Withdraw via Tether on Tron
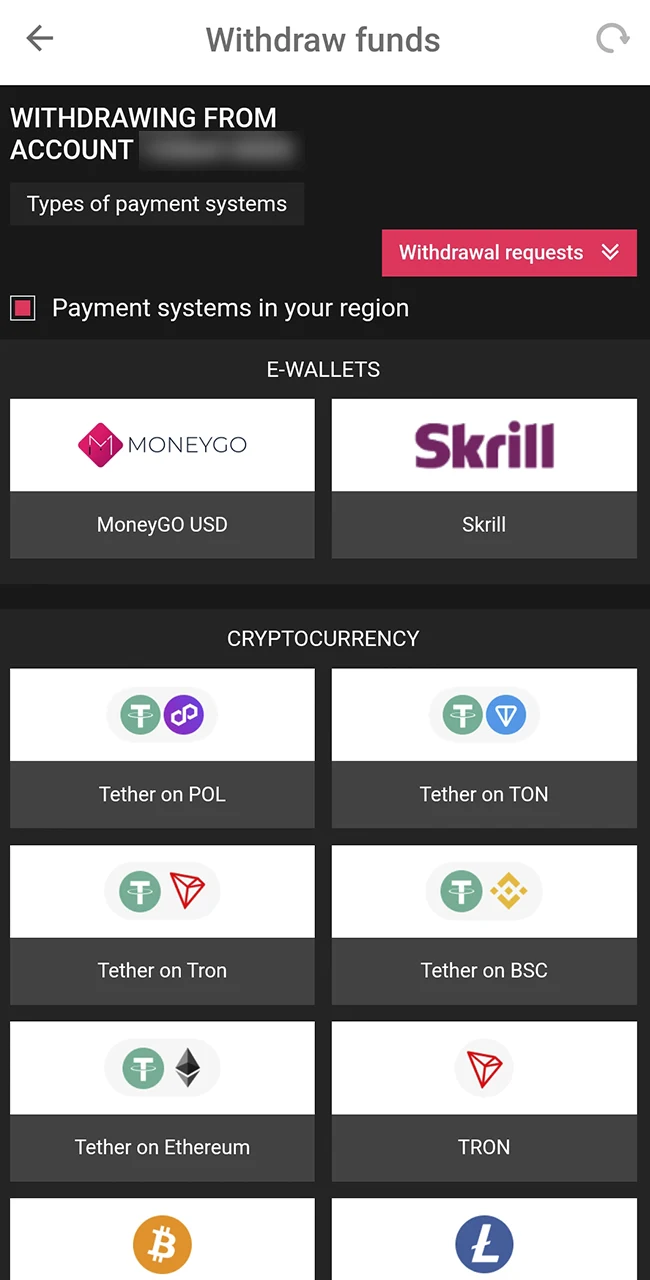 162,924
